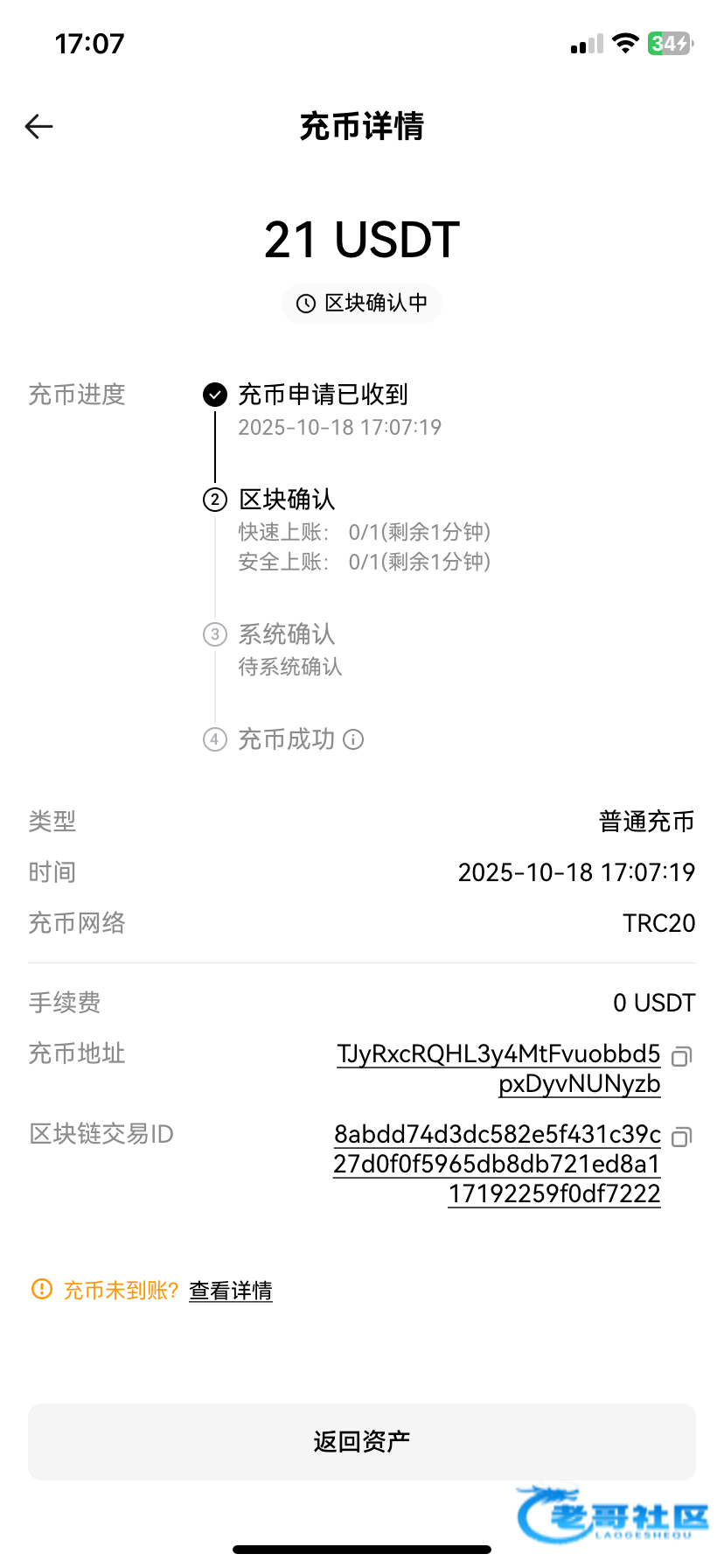Copy the blockchain transaction ID
724x1568 pixels.
(x=681, y=1137)
